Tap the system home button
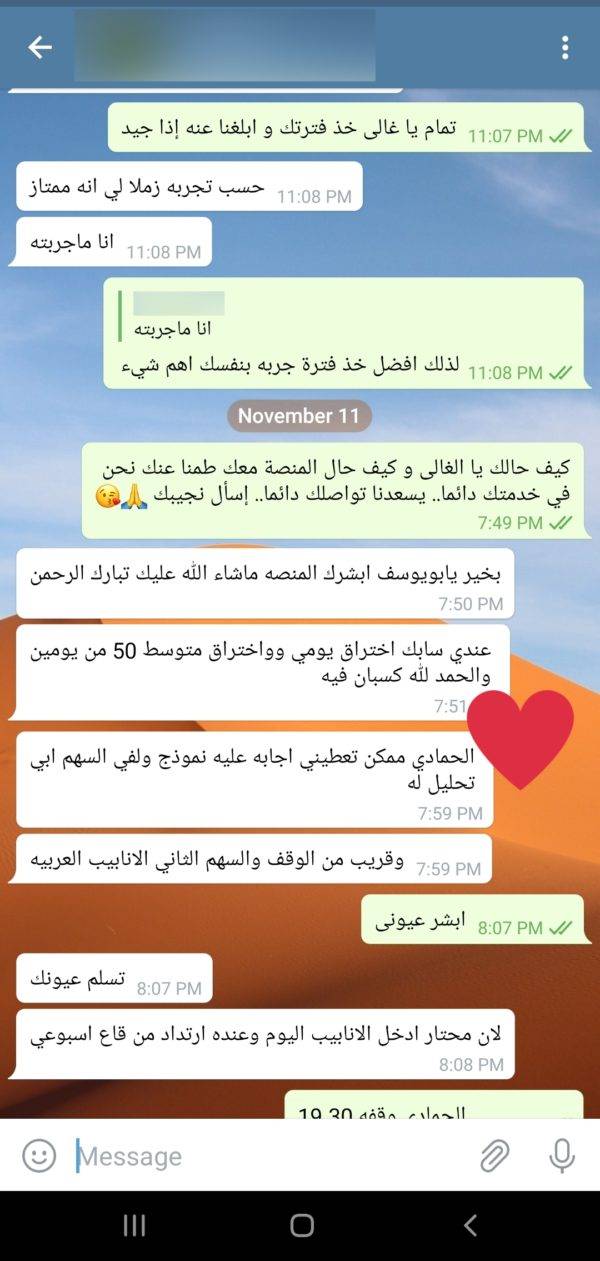Screen dimensions: 600x1261 pos(301,1226)
